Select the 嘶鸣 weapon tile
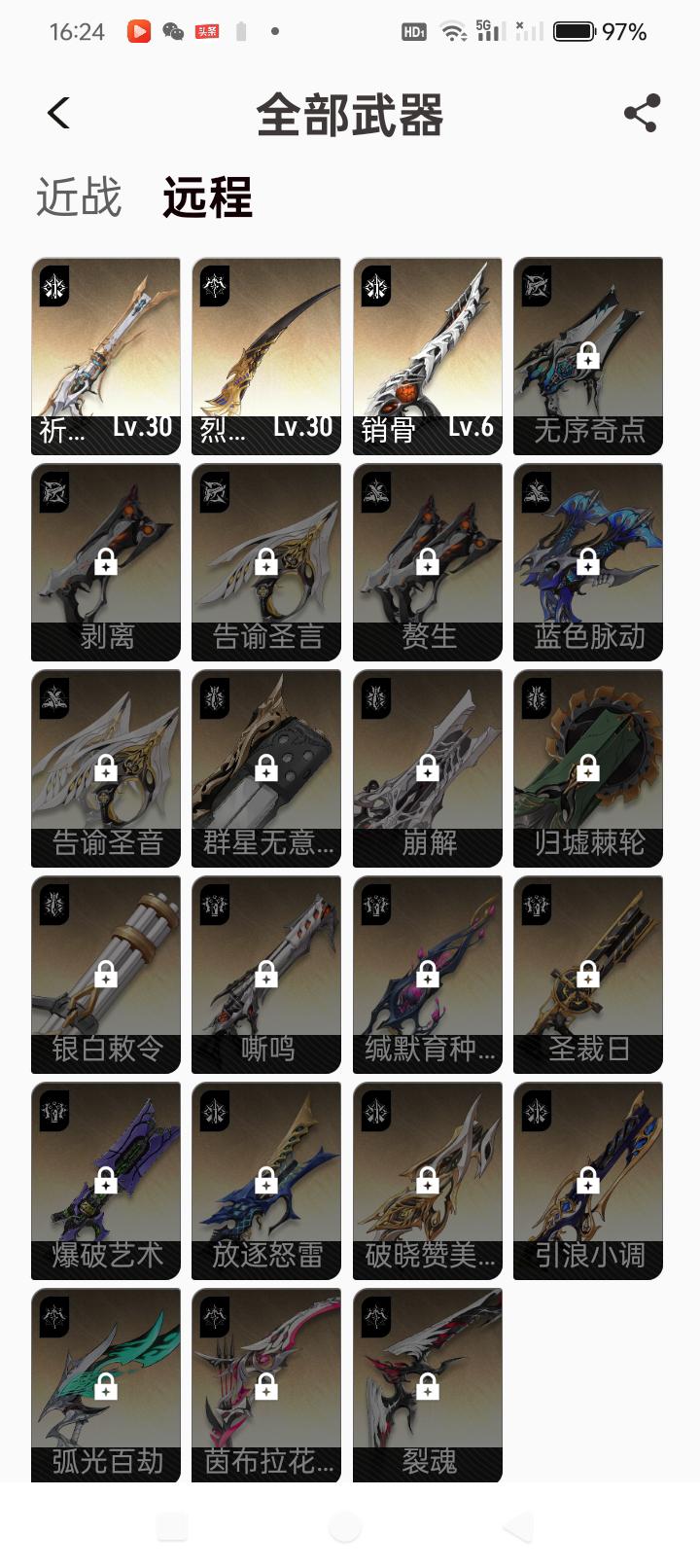 (x=266, y=975)
